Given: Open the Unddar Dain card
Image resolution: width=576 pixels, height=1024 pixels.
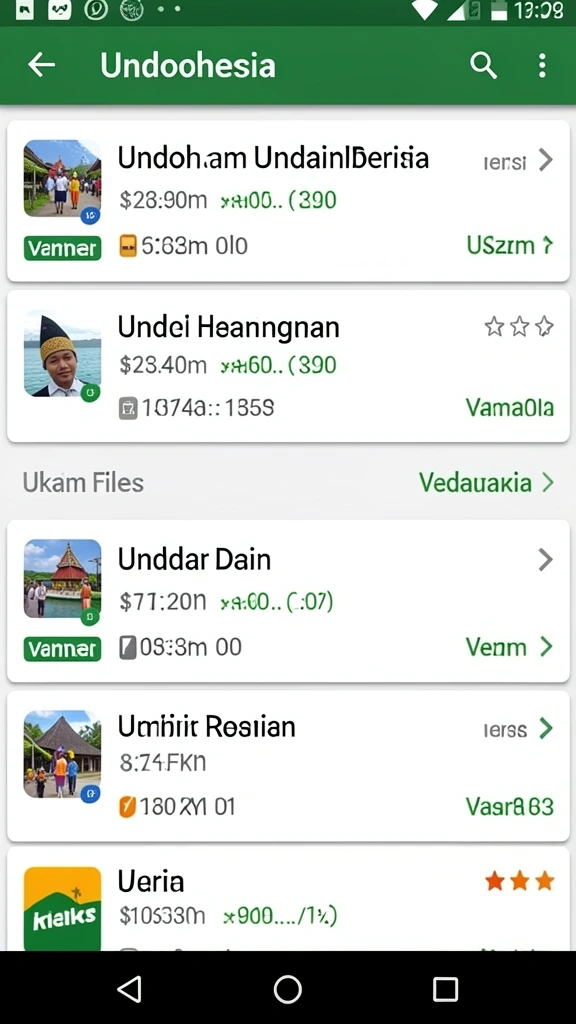Looking at the screenshot, I should tap(288, 601).
